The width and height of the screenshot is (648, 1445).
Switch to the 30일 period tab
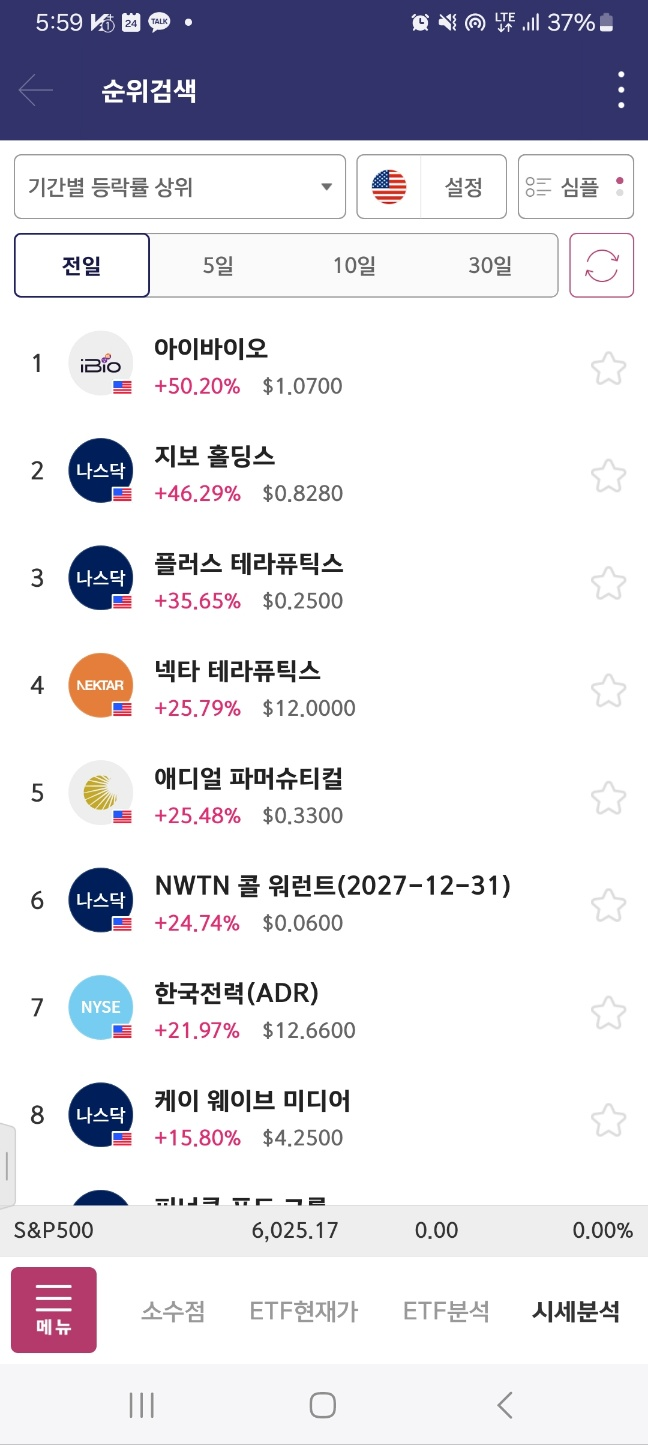(490, 266)
